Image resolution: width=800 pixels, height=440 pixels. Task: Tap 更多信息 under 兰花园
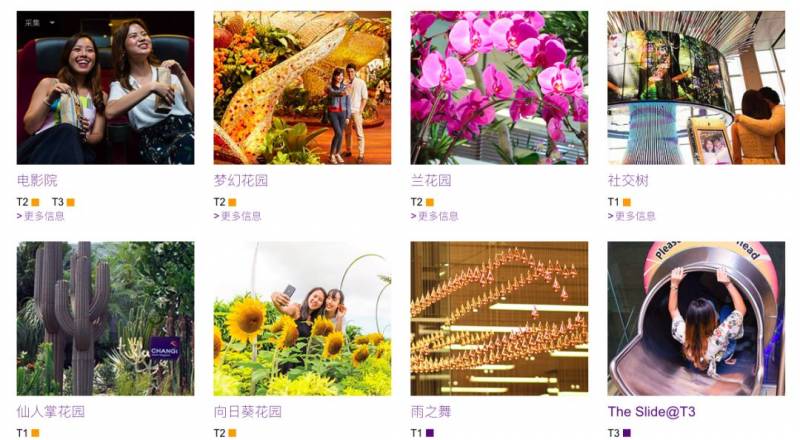coord(437,216)
